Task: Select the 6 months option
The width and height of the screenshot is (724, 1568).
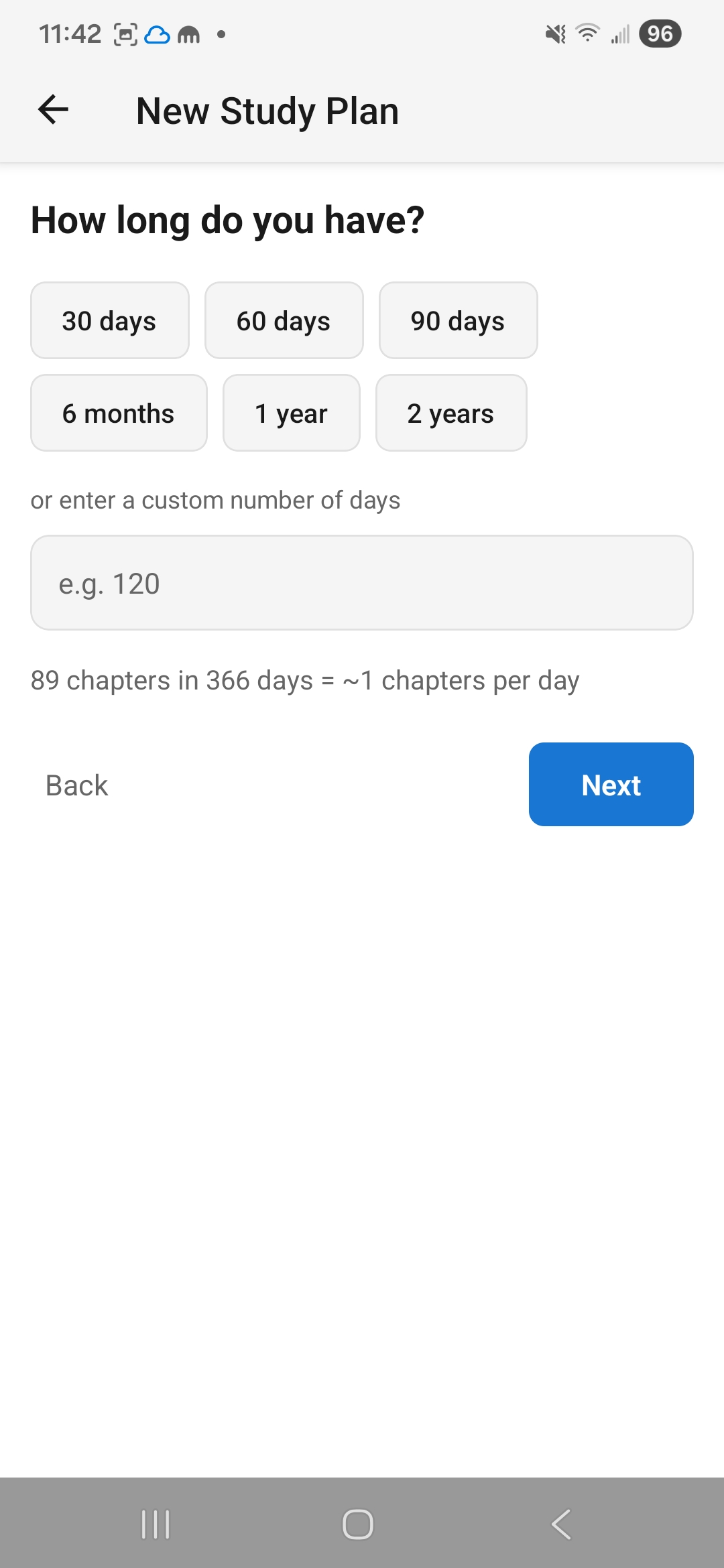Action: coord(118,413)
